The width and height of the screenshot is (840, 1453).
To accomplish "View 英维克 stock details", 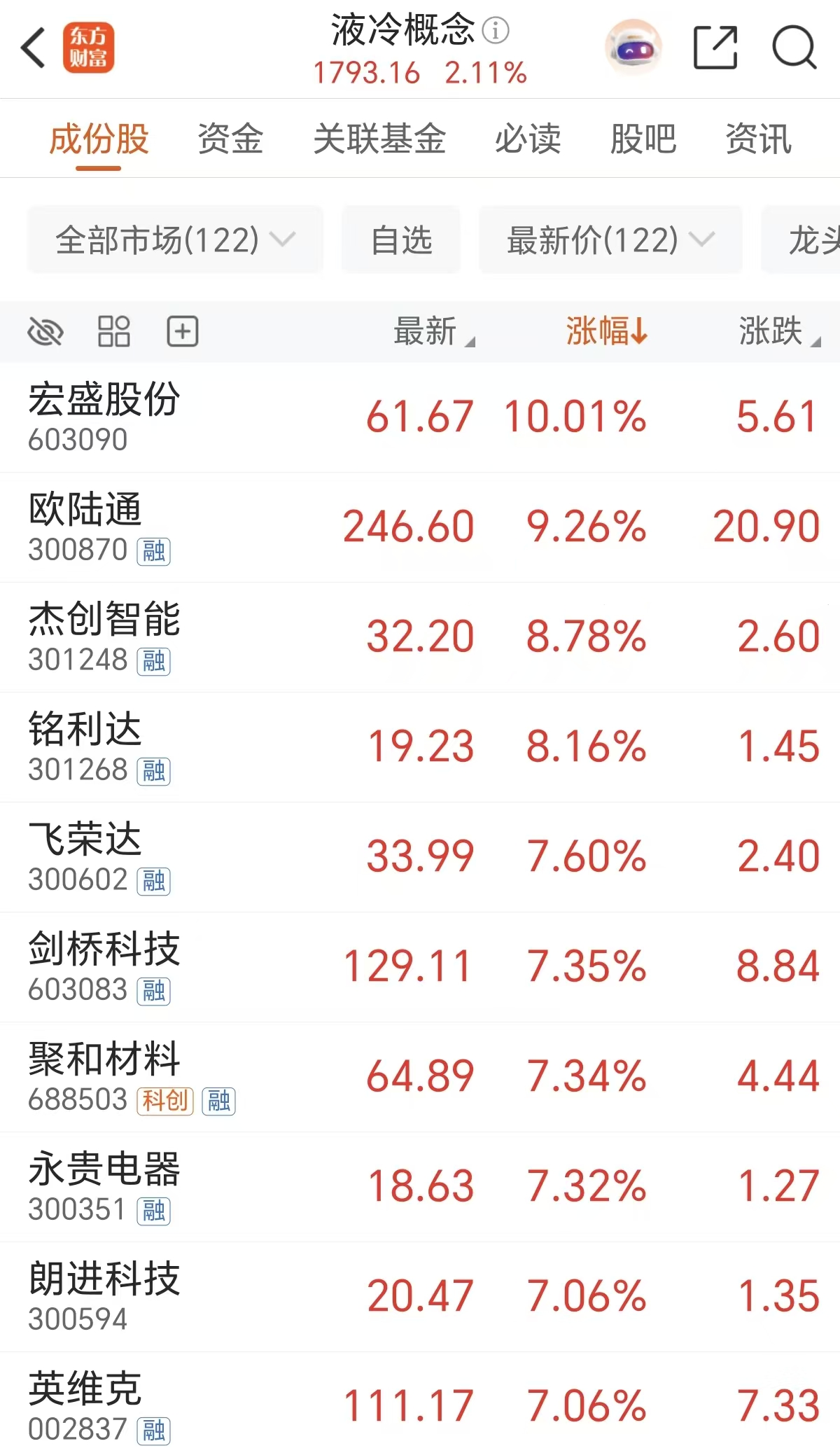I will 85,1406.
